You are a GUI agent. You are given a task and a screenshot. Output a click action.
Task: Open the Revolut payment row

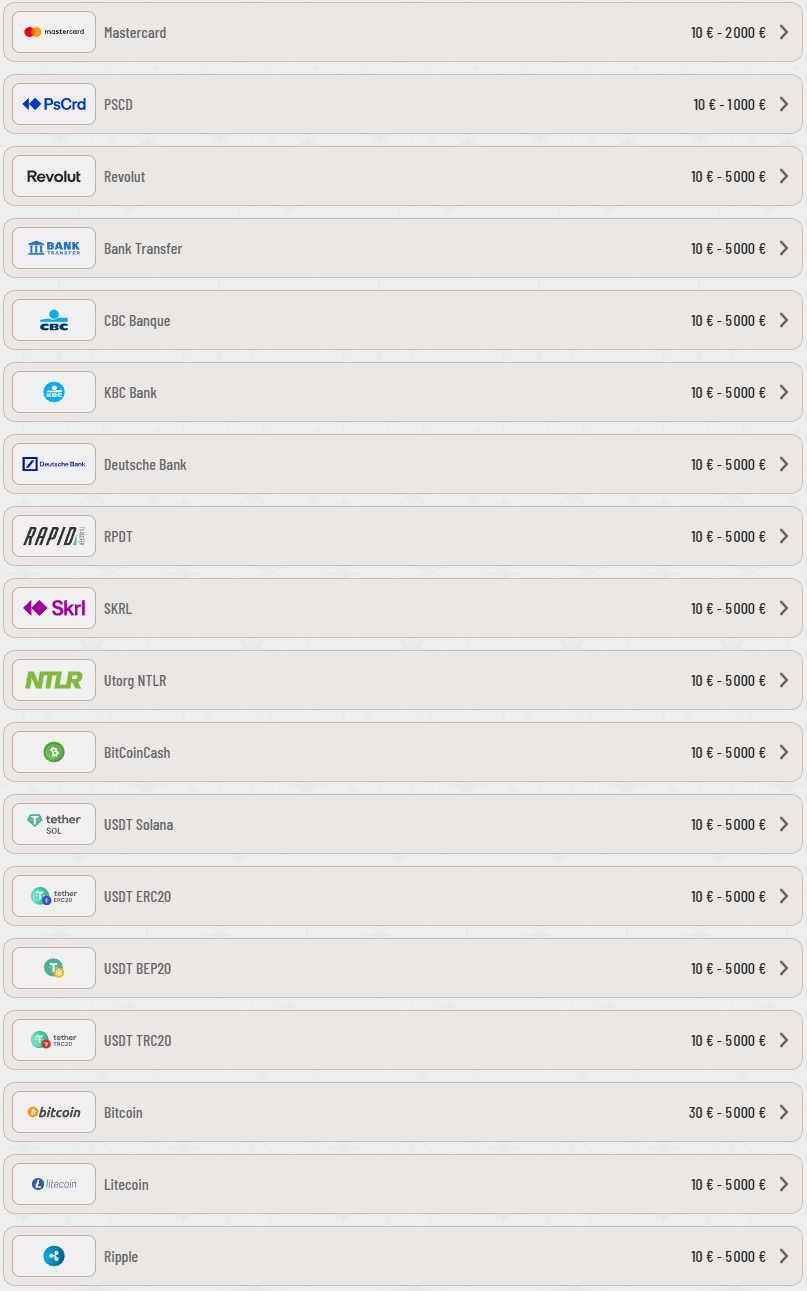click(403, 176)
